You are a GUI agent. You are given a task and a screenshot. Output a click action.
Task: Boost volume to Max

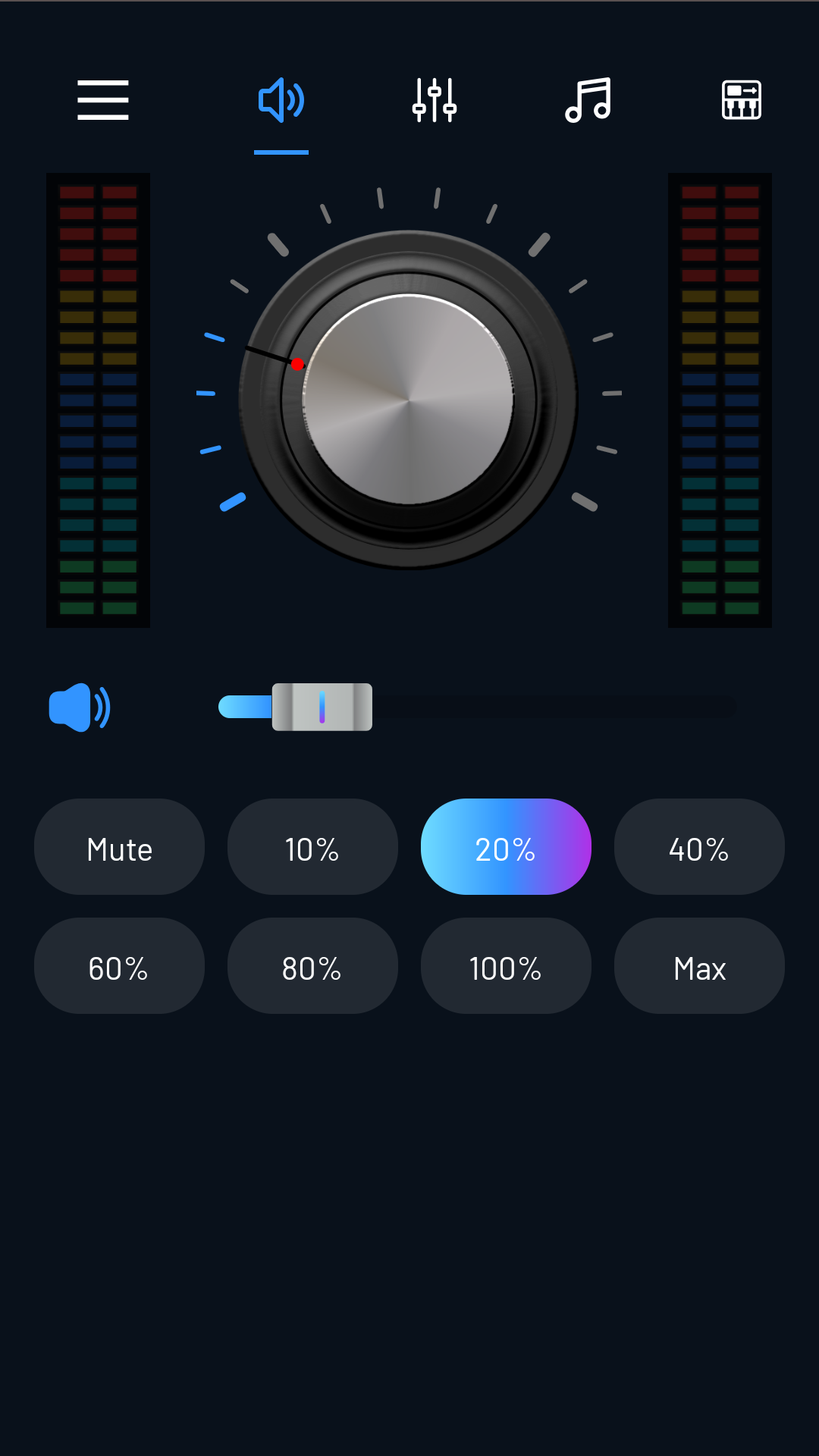pyautogui.click(x=699, y=966)
